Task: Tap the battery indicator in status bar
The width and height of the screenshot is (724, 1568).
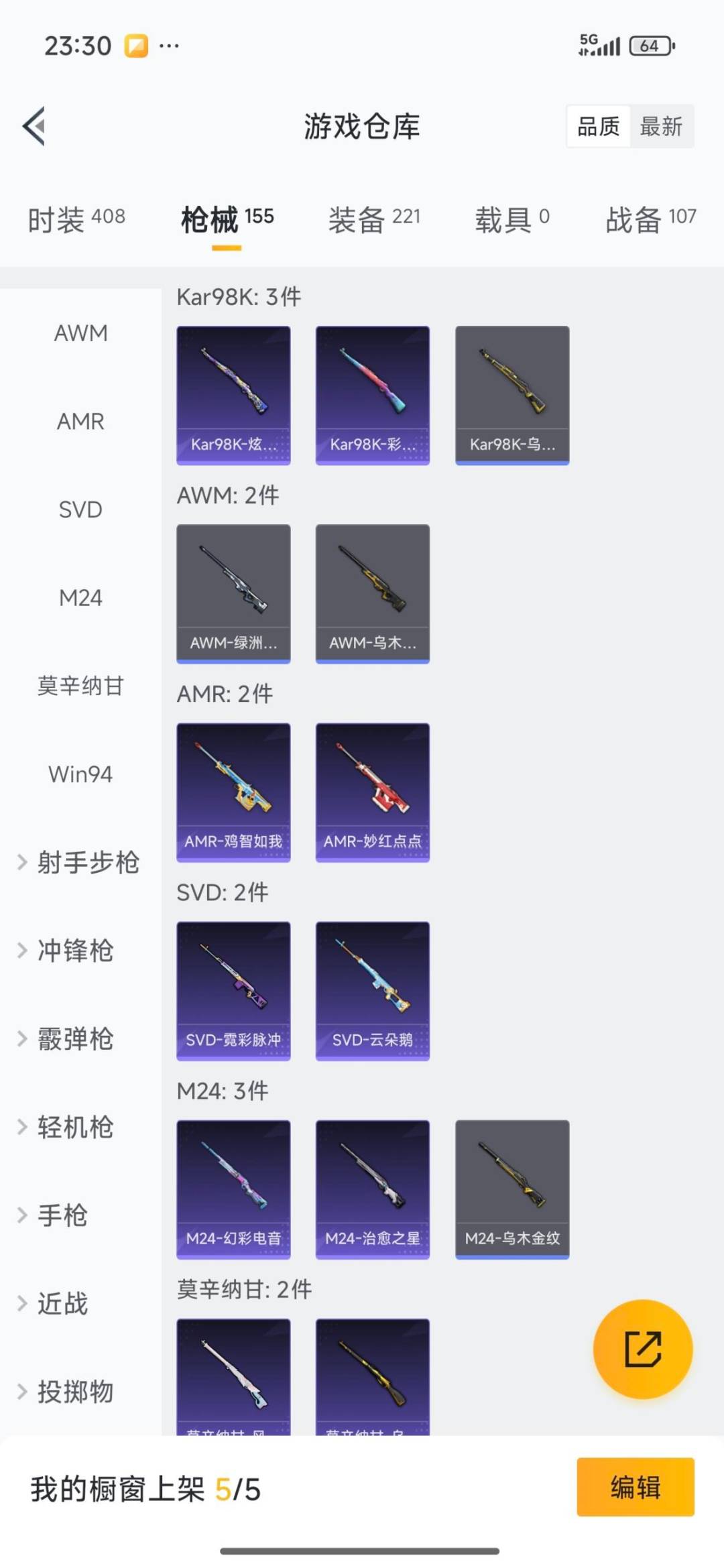Action: point(650,45)
